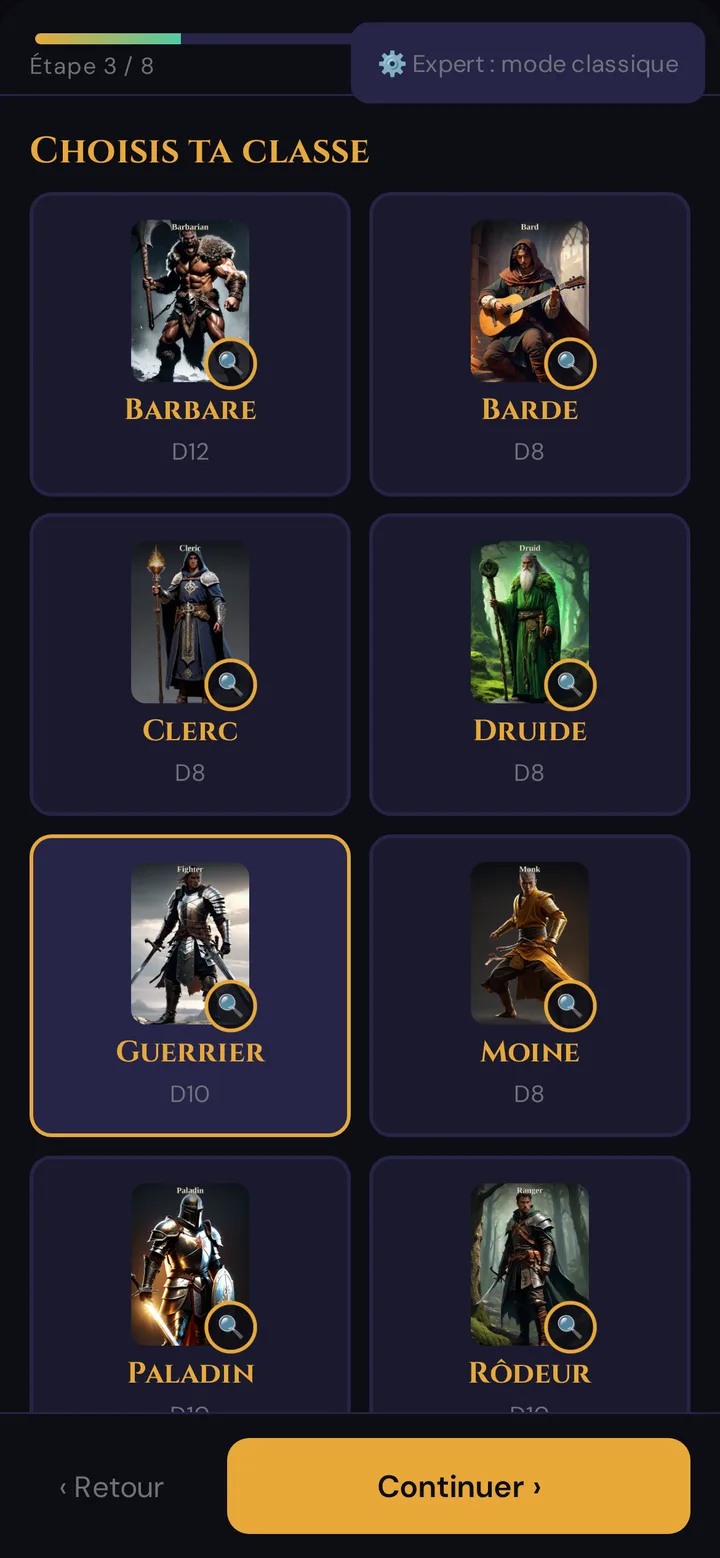Enlarge the Paladin portrait with magnifier
Screen dimensions: 720x1558
click(231, 1326)
